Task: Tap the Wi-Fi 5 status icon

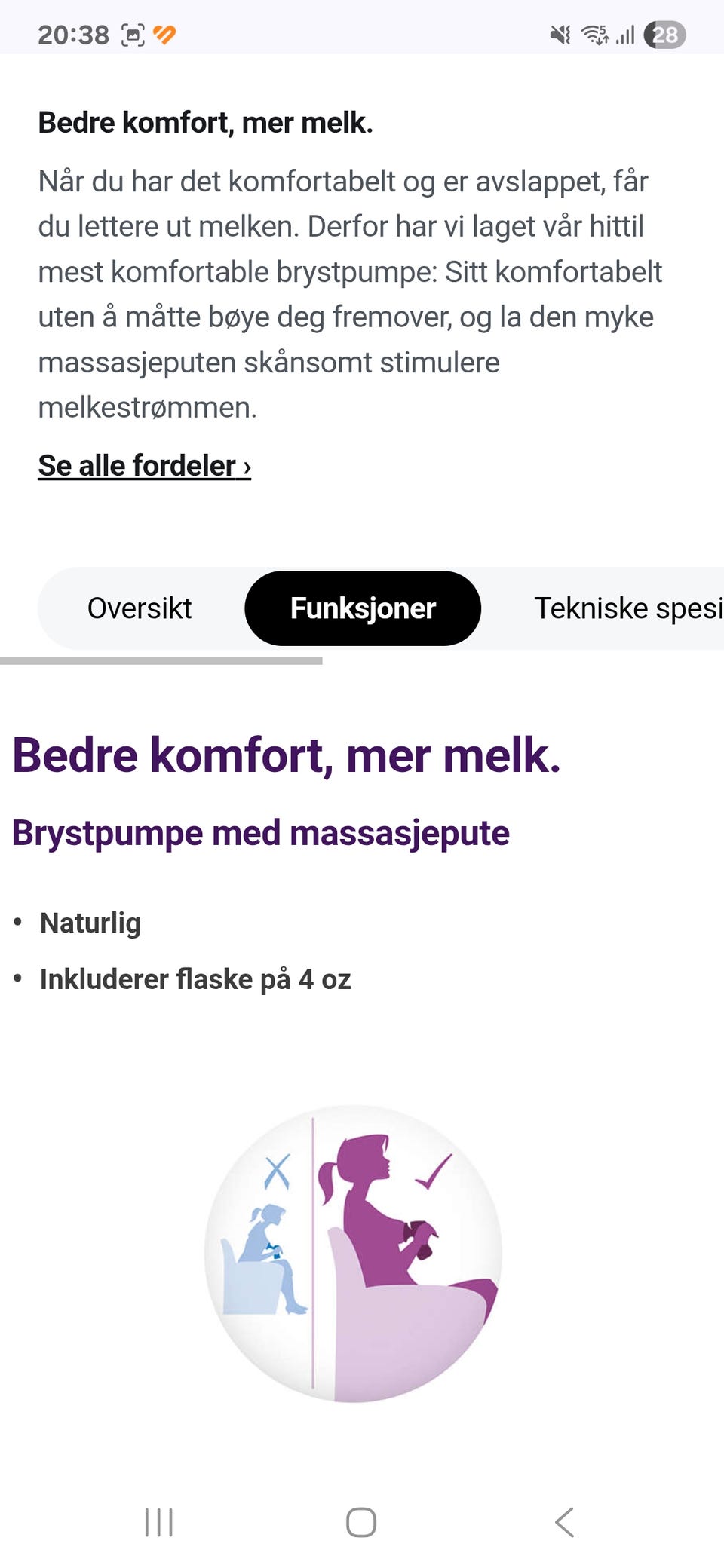Action: click(x=594, y=34)
